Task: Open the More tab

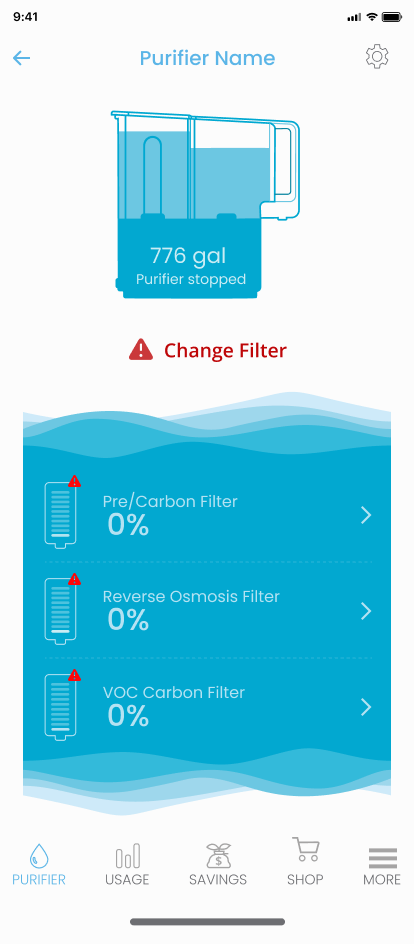Action: coord(382,866)
